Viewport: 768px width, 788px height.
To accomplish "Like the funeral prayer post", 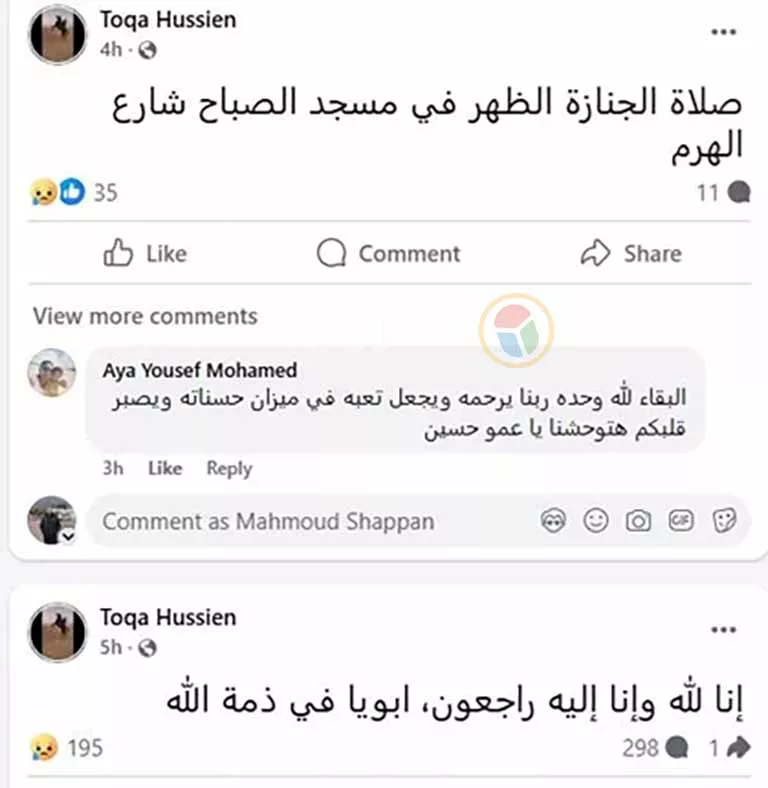I will [146, 254].
